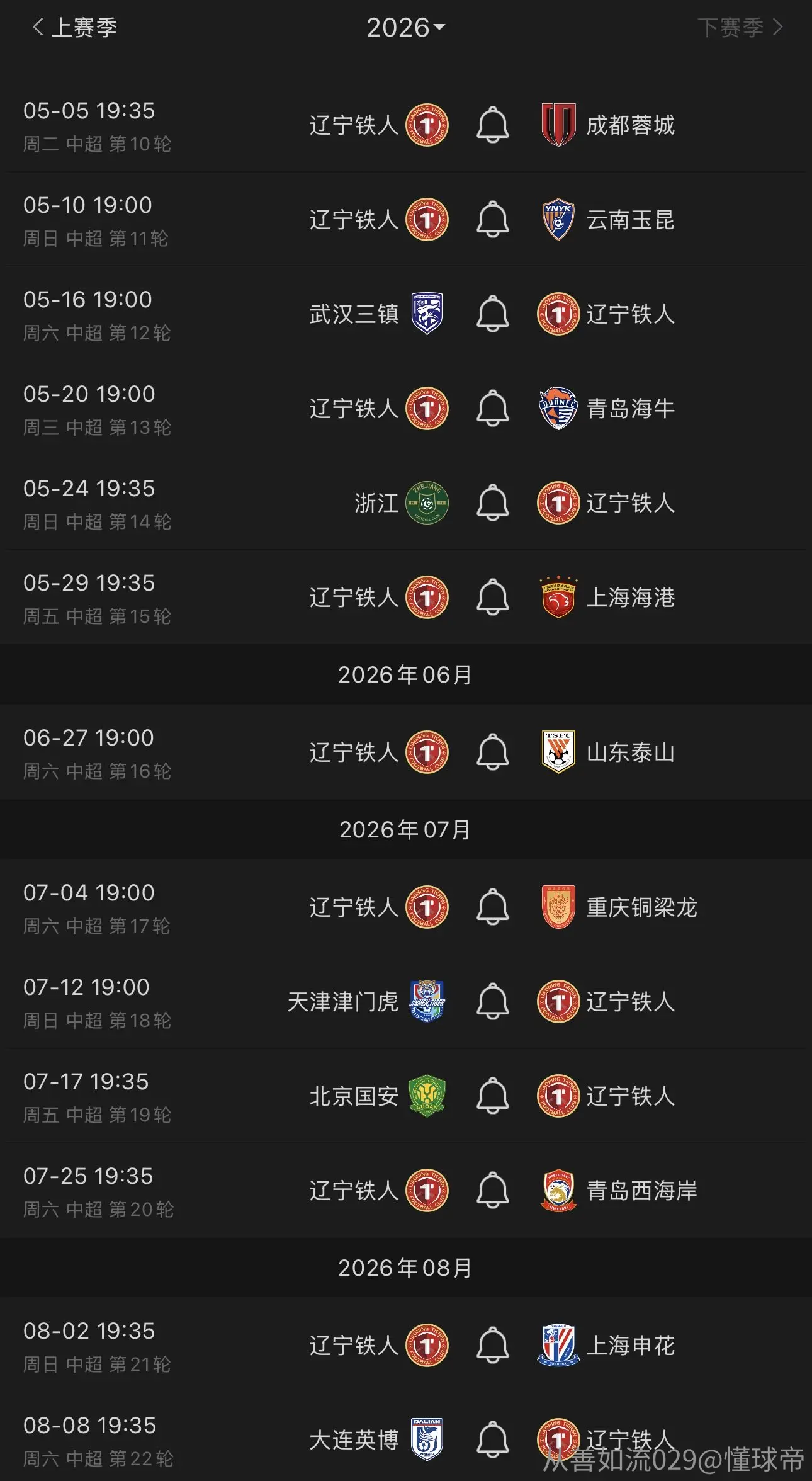Image resolution: width=812 pixels, height=1481 pixels.
Task: Tap reminder bell for 大连英博 vs 辽宁铁人
Action: (492, 1439)
